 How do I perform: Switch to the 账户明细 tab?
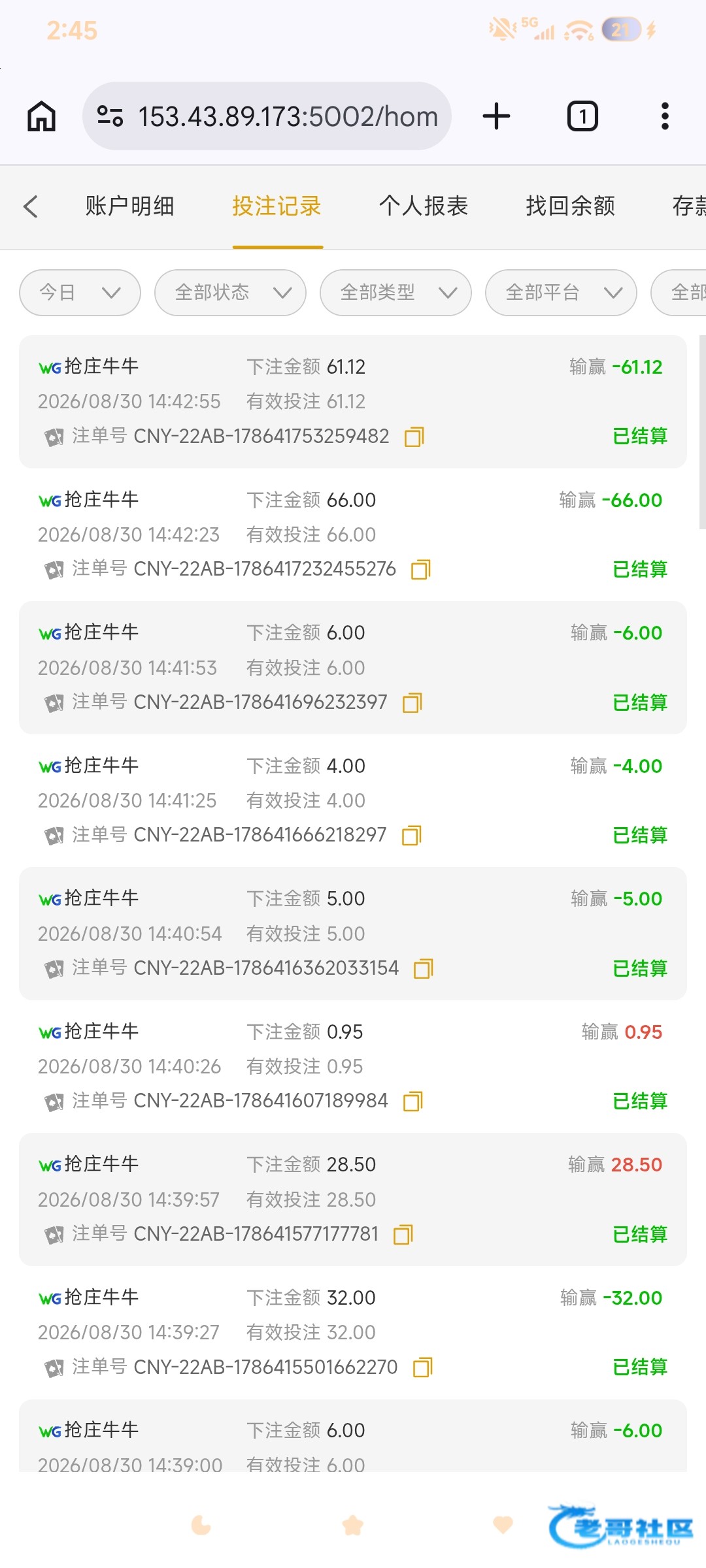pos(129,206)
